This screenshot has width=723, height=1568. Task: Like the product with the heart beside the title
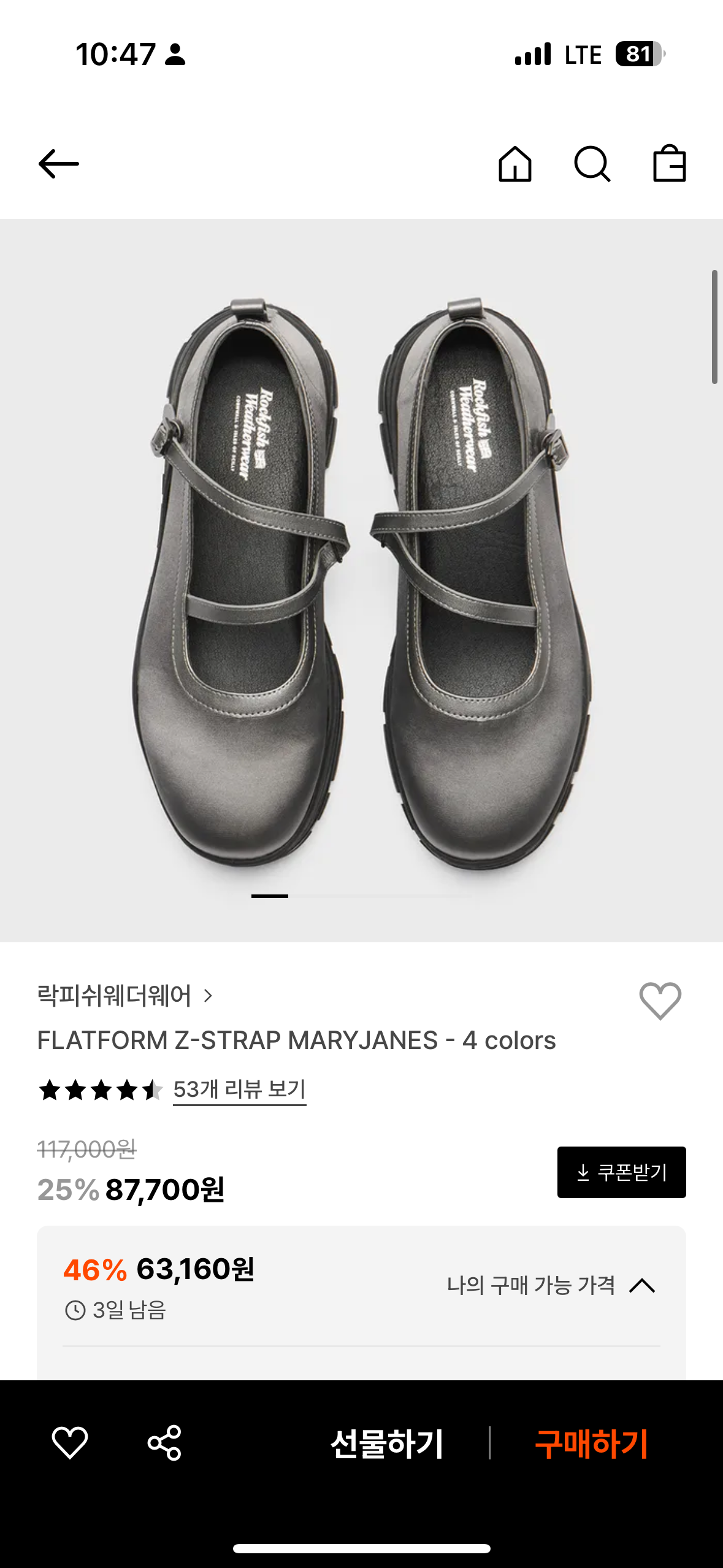point(660,1001)
